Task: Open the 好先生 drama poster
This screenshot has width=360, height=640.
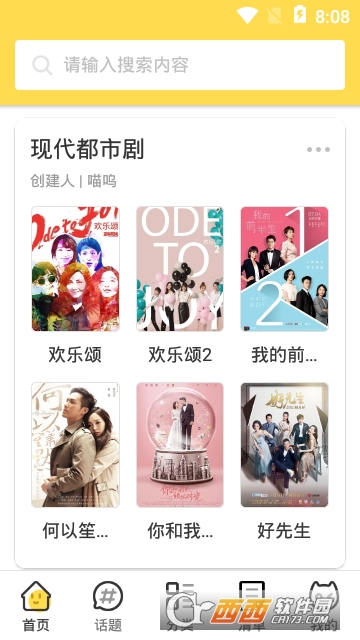Action: [x=284, y=445]
